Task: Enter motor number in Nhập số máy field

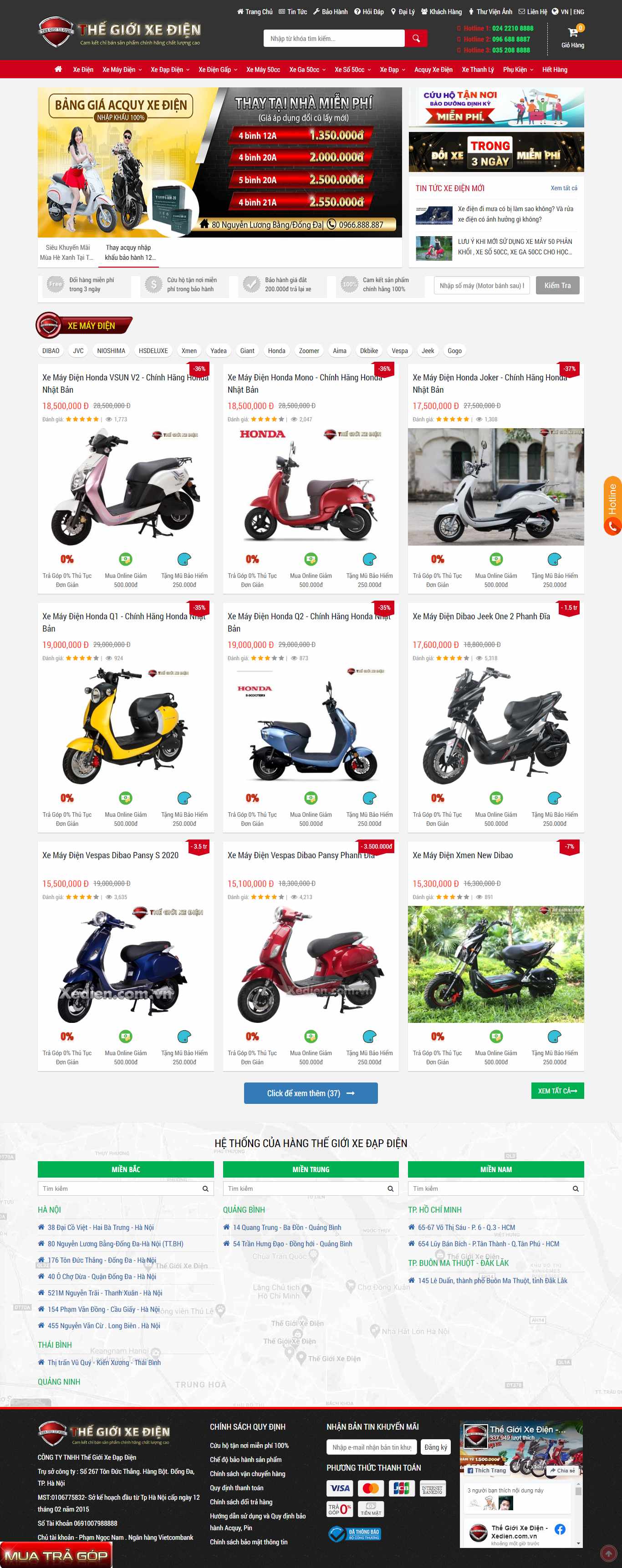Action: click(481, 285)
